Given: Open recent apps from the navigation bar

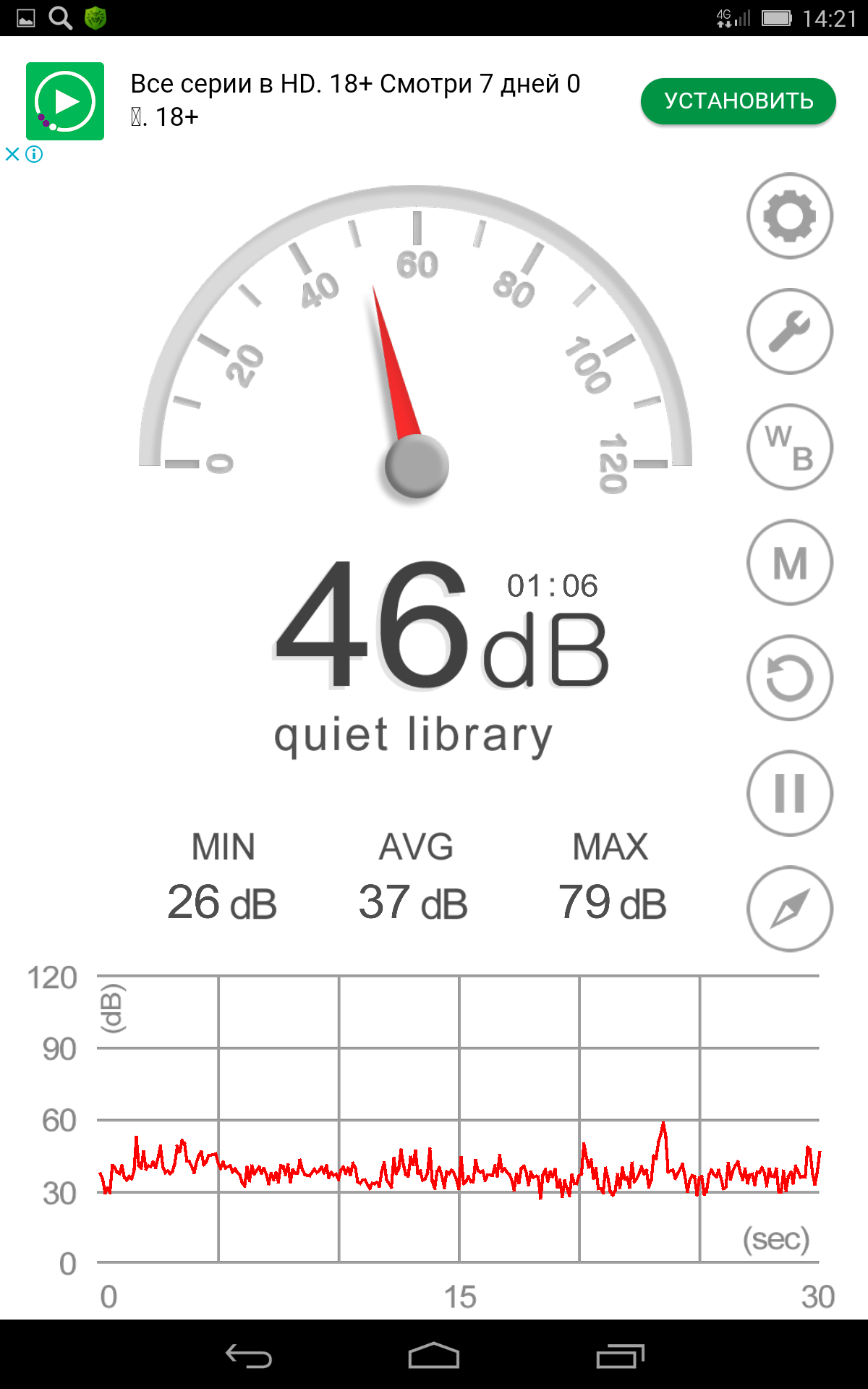Looking at the screenshot, I should [620, 1356].
